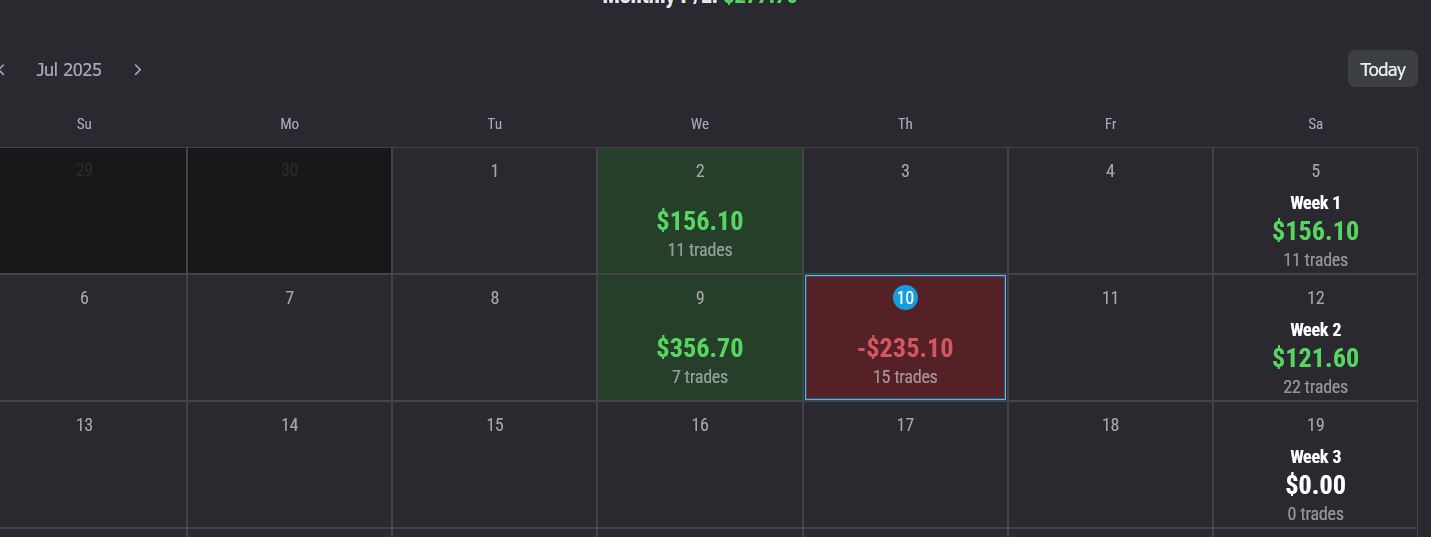Open the Week 2 summary

coord(1315,357)
